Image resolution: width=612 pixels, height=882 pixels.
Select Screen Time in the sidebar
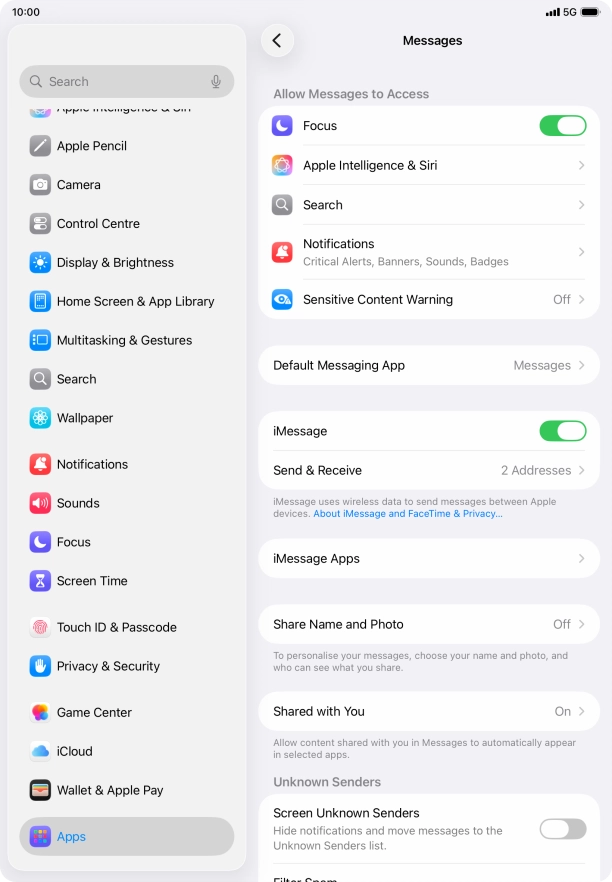click(x=92, y=581)
